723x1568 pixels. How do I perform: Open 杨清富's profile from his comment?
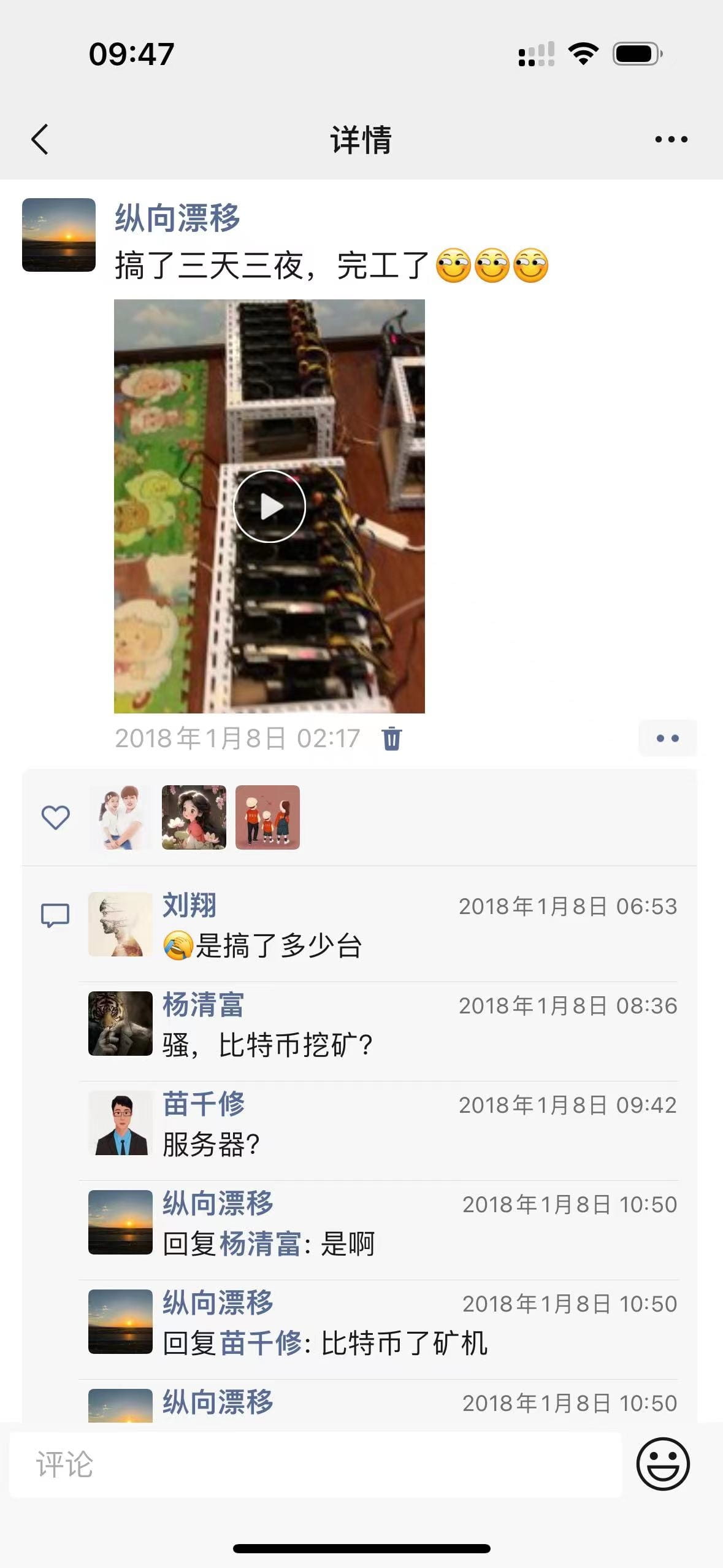203,1005
